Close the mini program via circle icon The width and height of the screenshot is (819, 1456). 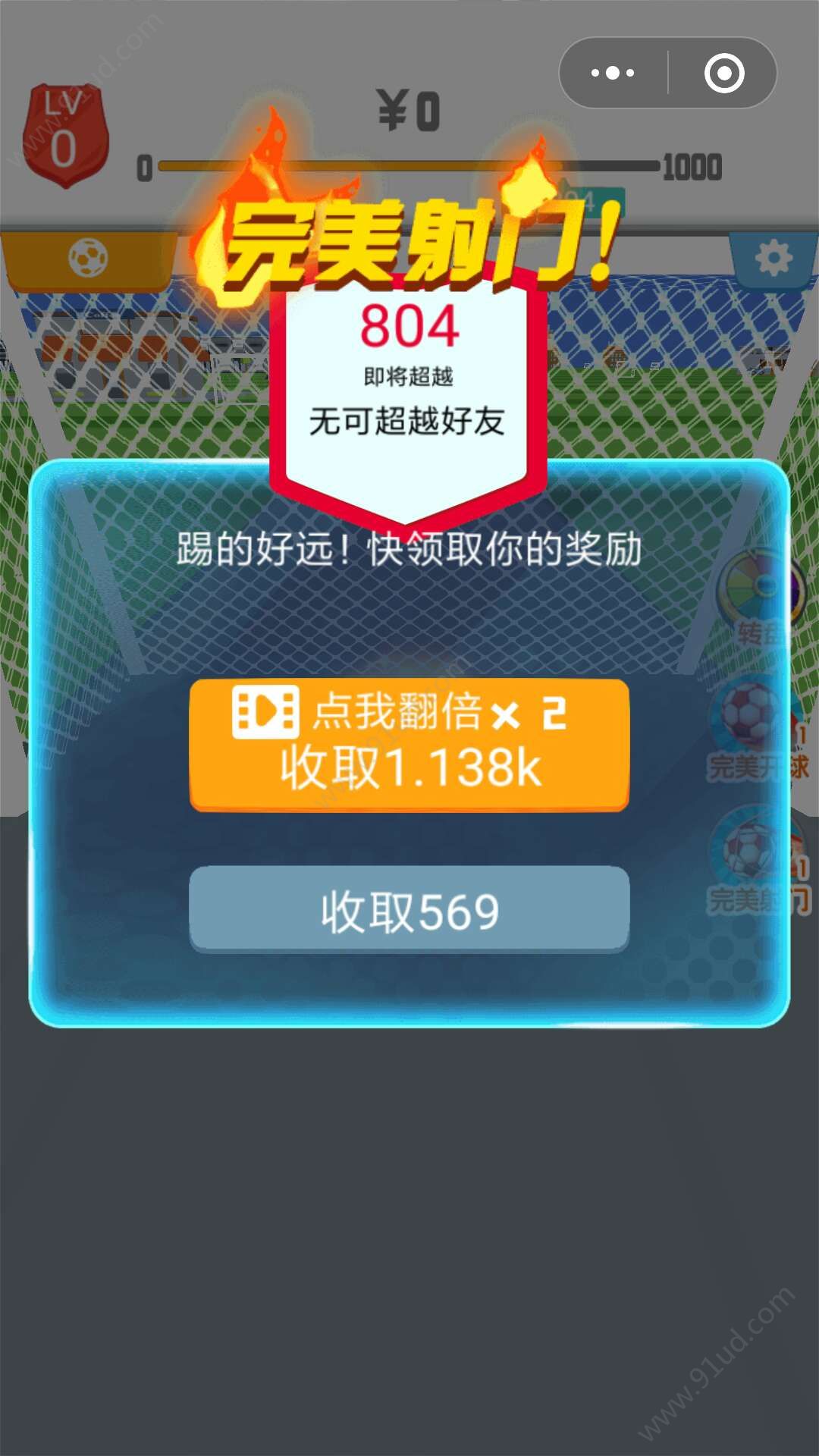723,74
